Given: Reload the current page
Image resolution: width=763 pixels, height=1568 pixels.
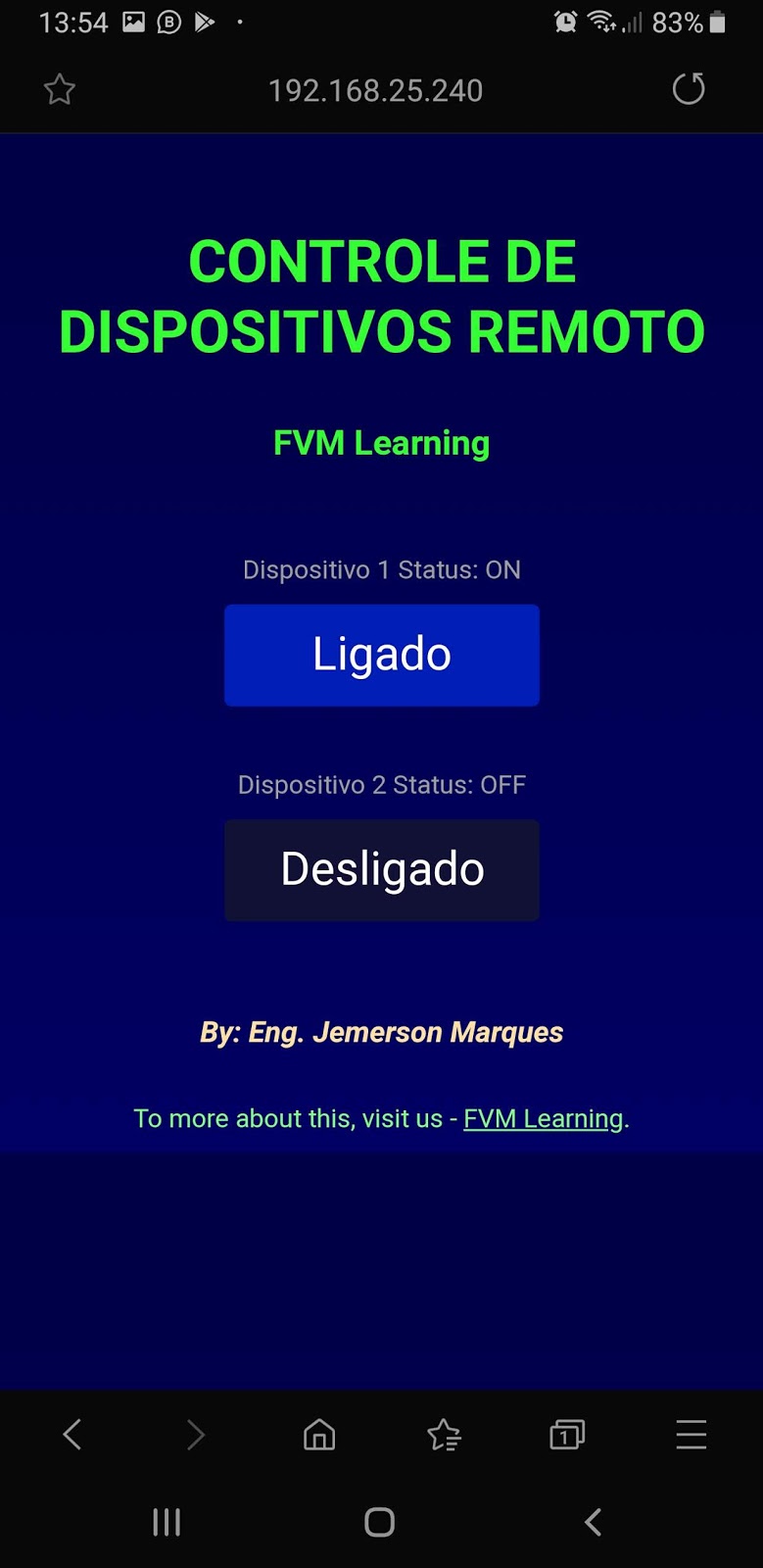Looking at the screenshot, I should tap(689, 89).
